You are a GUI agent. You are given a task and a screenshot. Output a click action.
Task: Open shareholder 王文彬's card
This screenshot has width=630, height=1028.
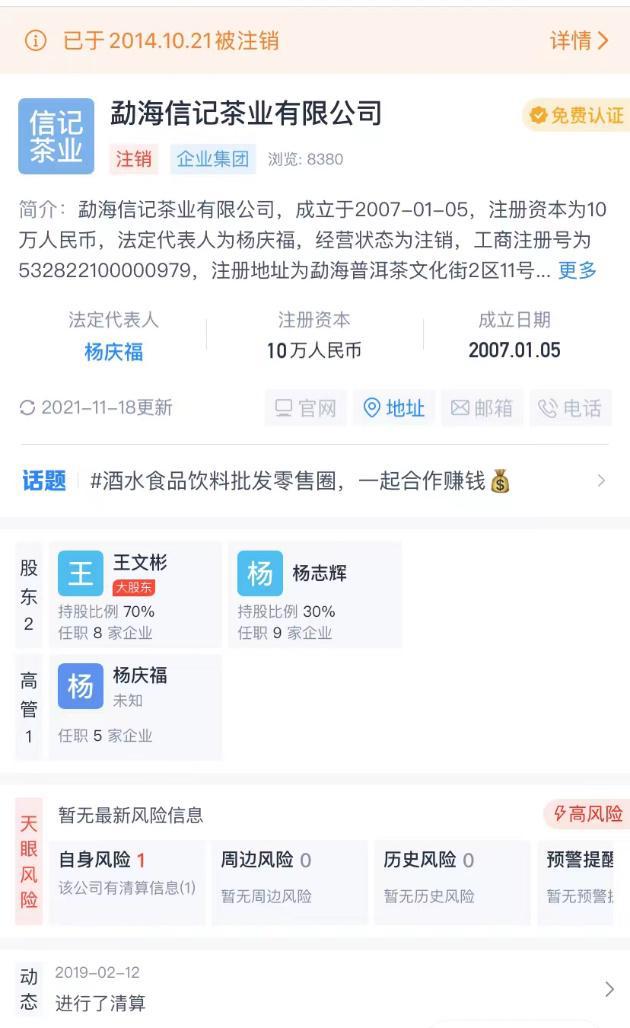135,595
